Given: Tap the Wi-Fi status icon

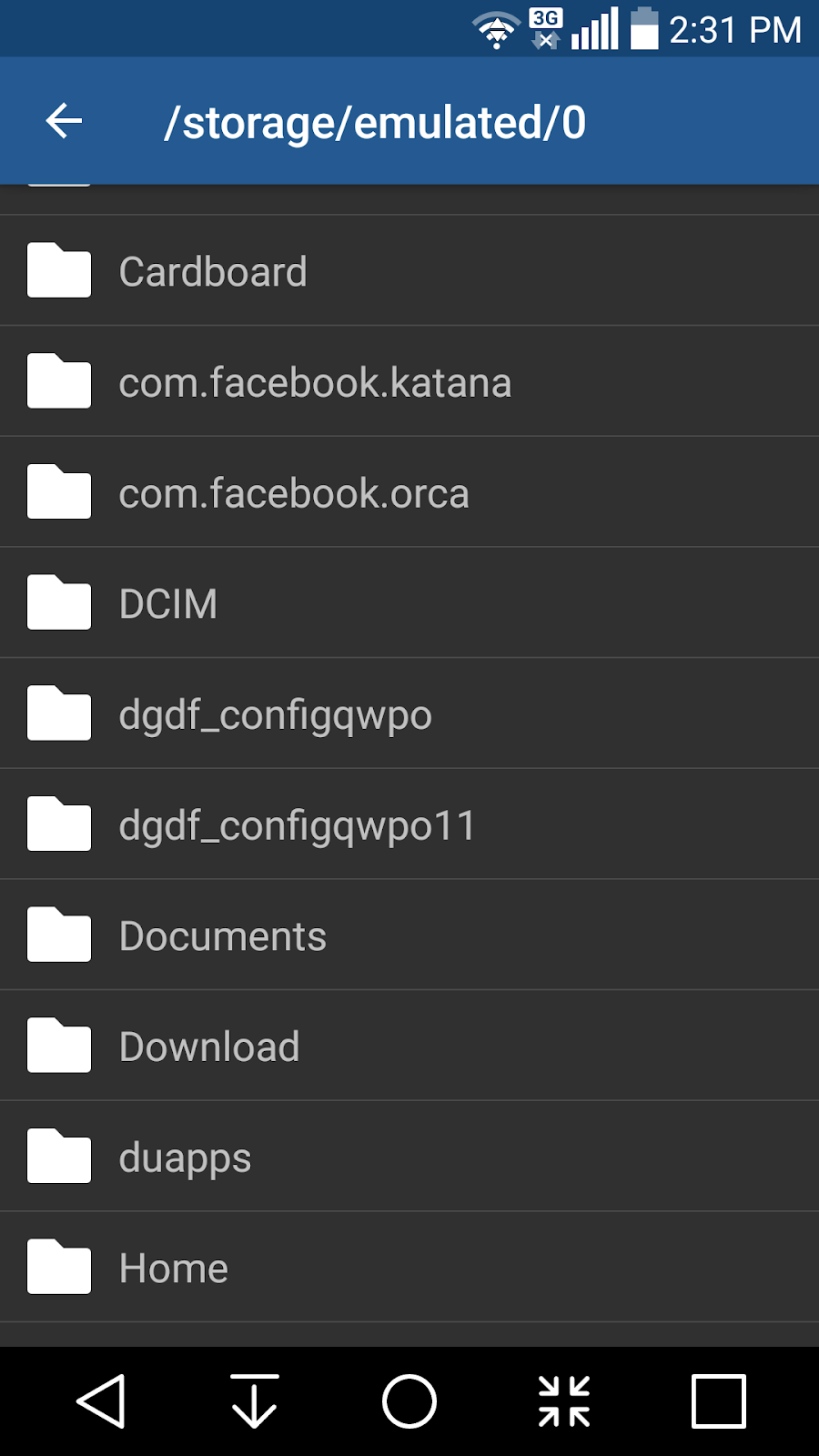Looking at the screenshot, I should pyautogui.click(x=494, y=27).
